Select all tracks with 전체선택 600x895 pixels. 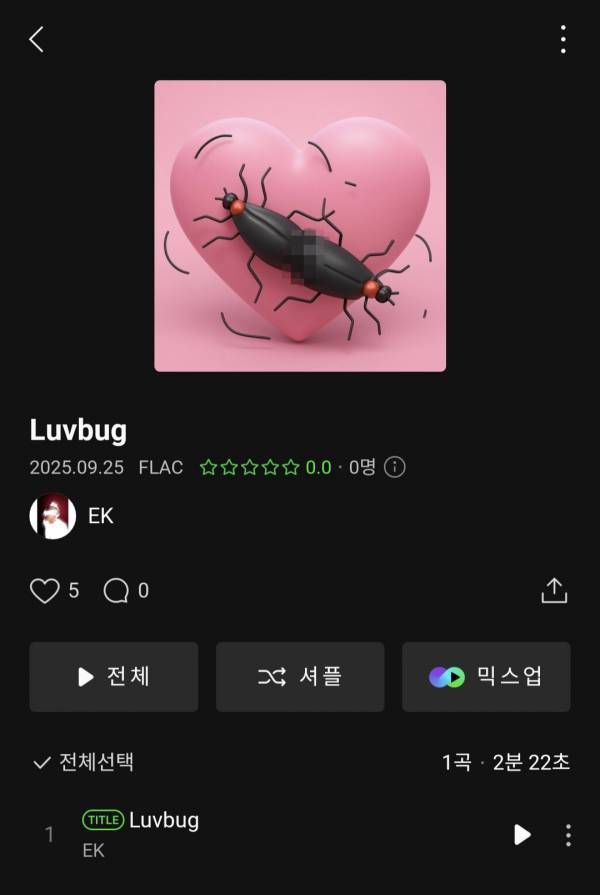84,762
